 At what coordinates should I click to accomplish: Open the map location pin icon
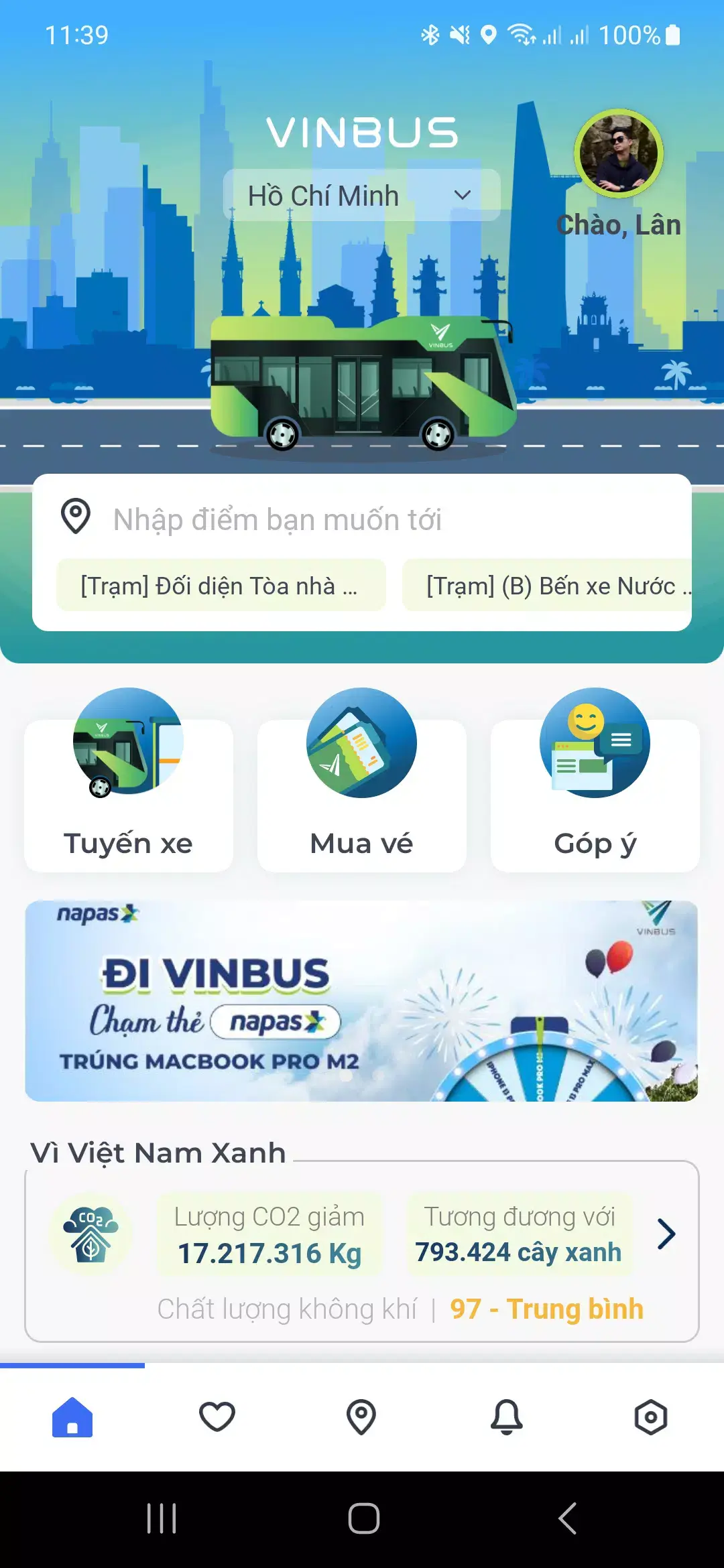click(x=361, y=1416)
